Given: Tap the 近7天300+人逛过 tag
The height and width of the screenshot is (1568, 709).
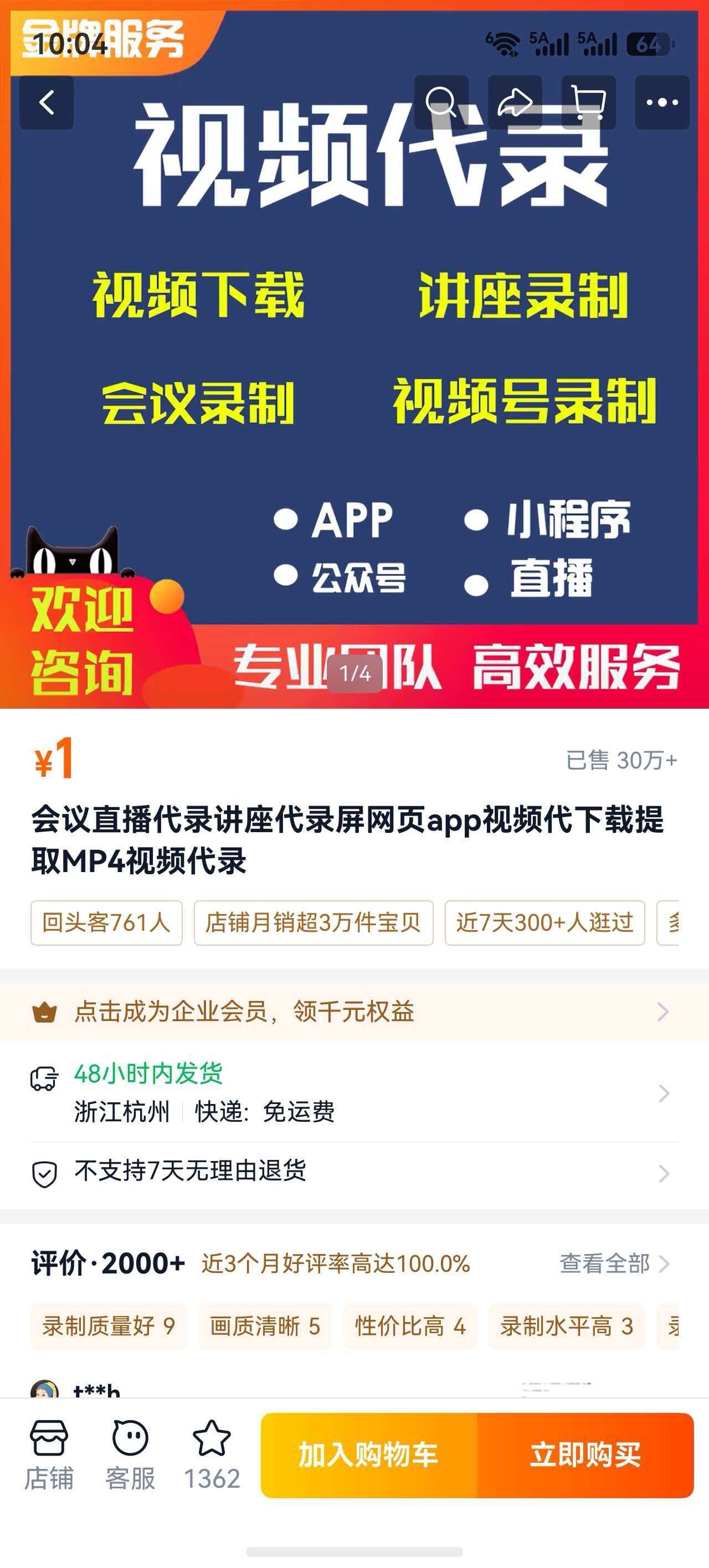Looking at the screenshot, I should pos(544,923).
